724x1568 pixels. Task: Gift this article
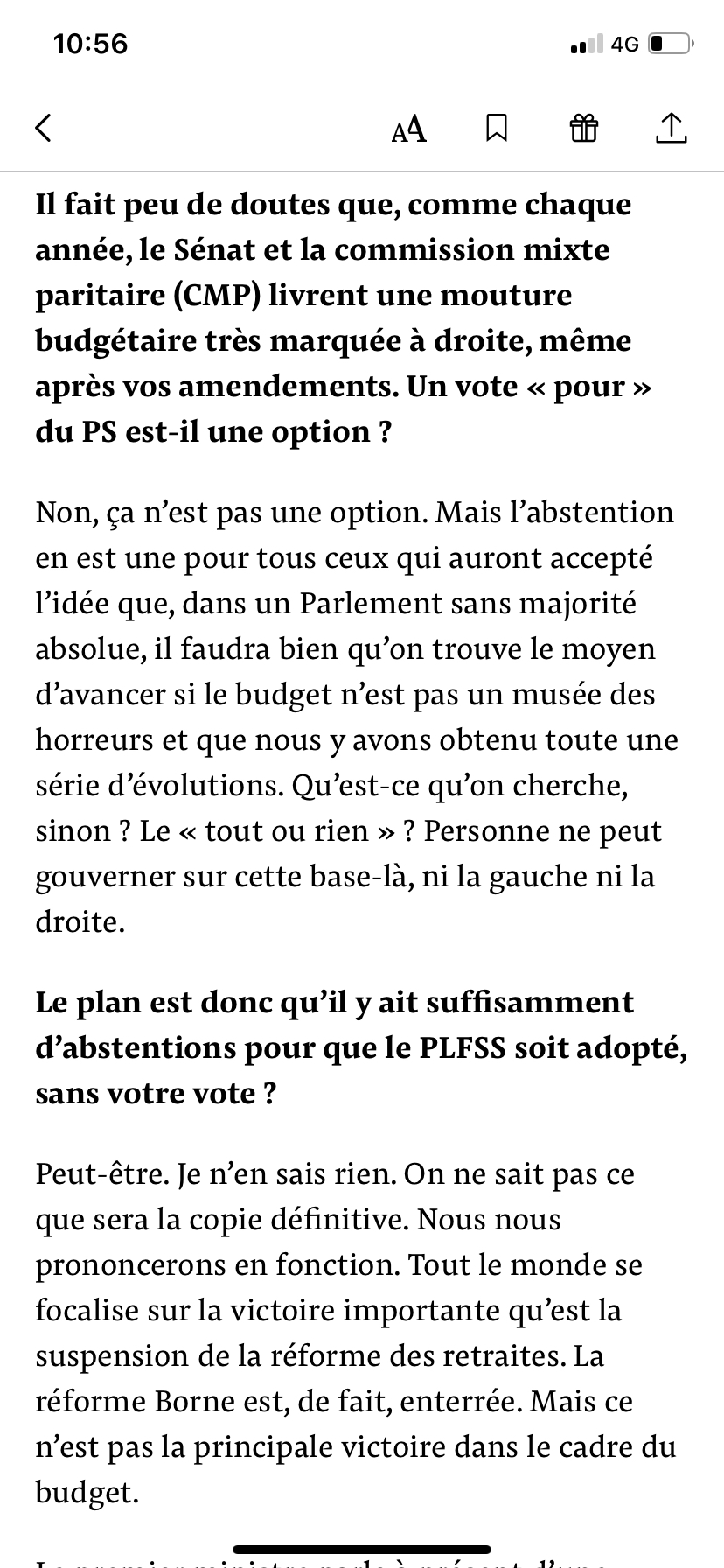pyautogui.click(x=584, y=129)
